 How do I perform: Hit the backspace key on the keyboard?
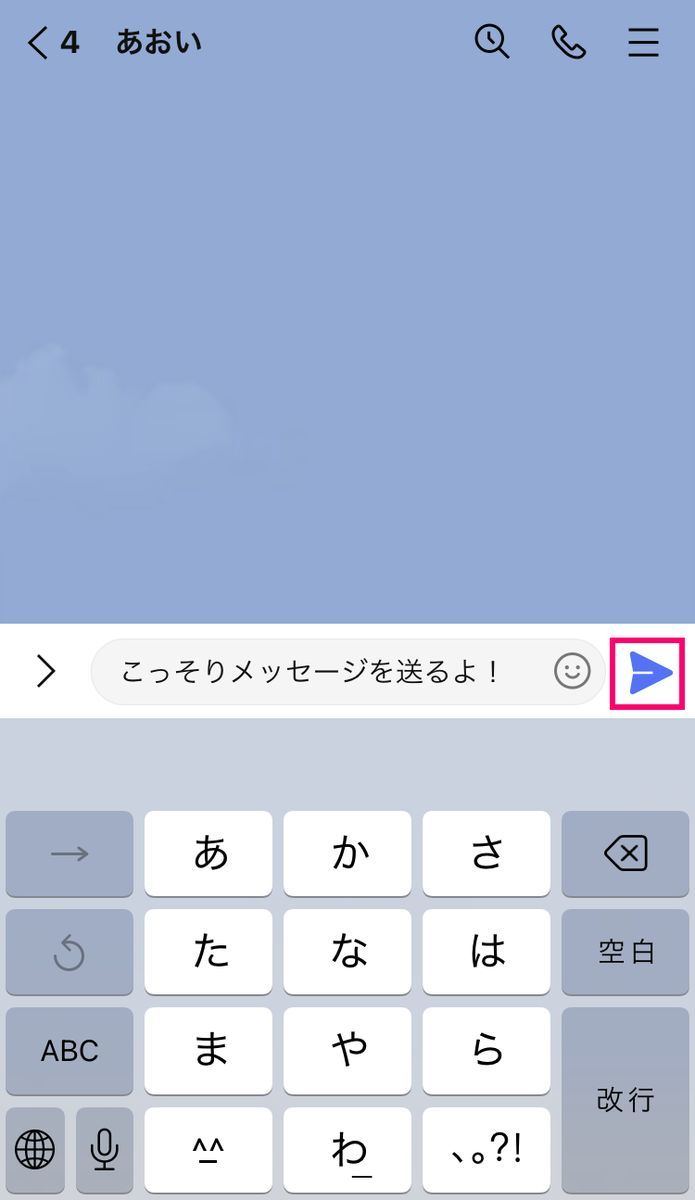[x=626, y=854]
